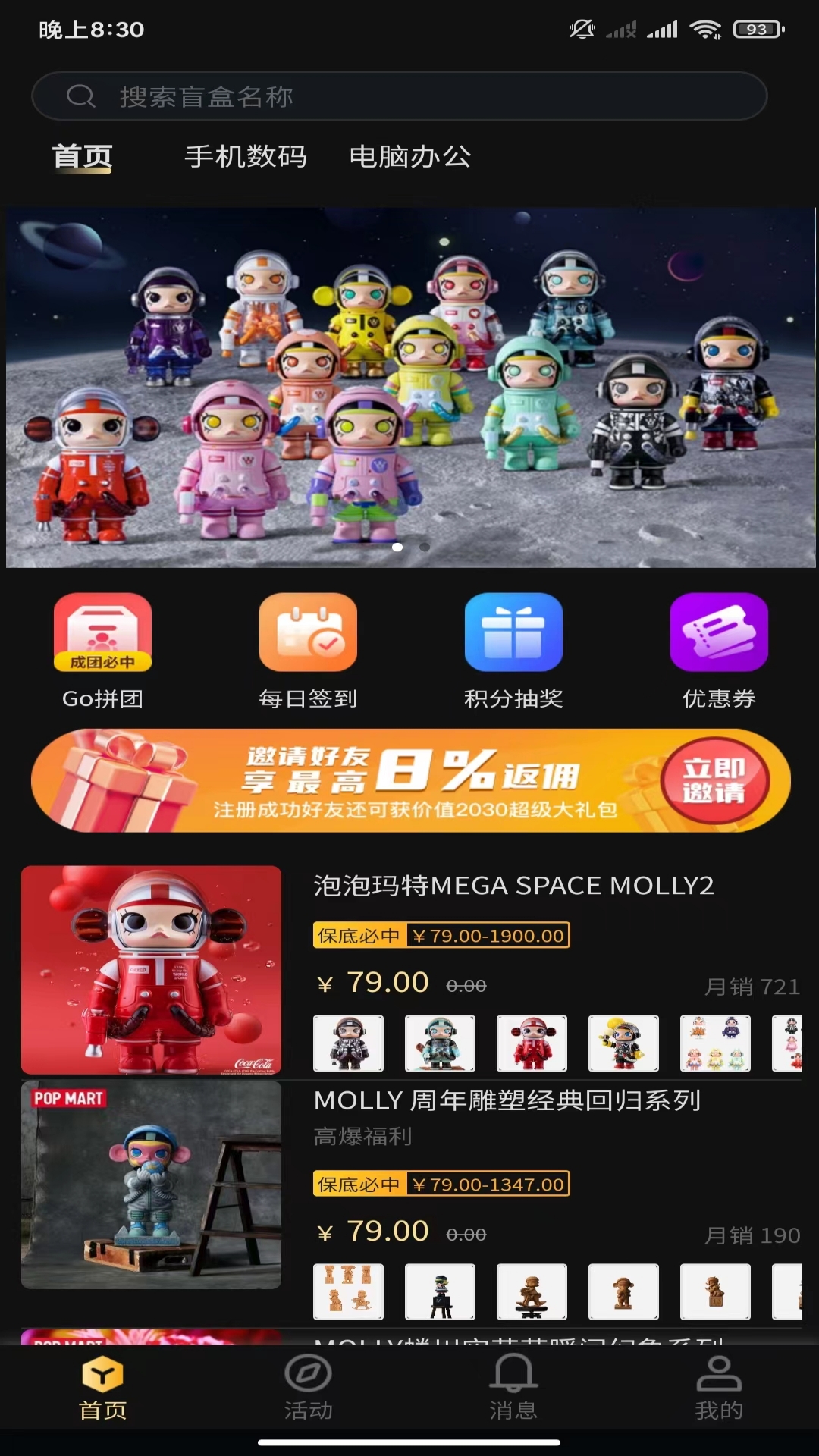Tap 立即邀请 on the invite banner
Screen dimensions: 819x1456
(714, 780)
